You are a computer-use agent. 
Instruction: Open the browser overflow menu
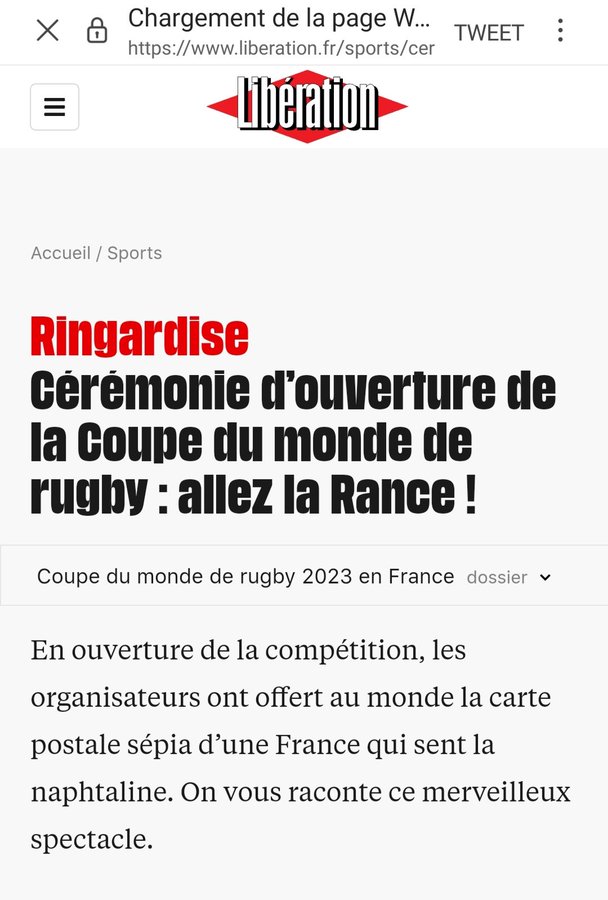tap(561, 31)
